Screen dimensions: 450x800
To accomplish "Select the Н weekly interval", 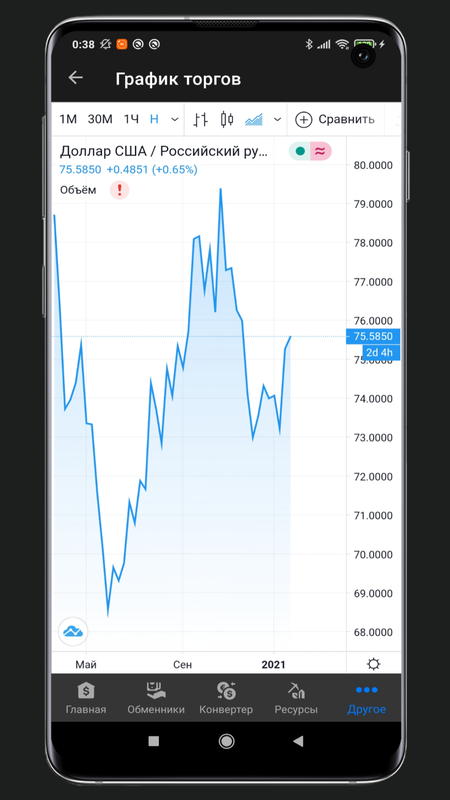I will coord(154,119).
